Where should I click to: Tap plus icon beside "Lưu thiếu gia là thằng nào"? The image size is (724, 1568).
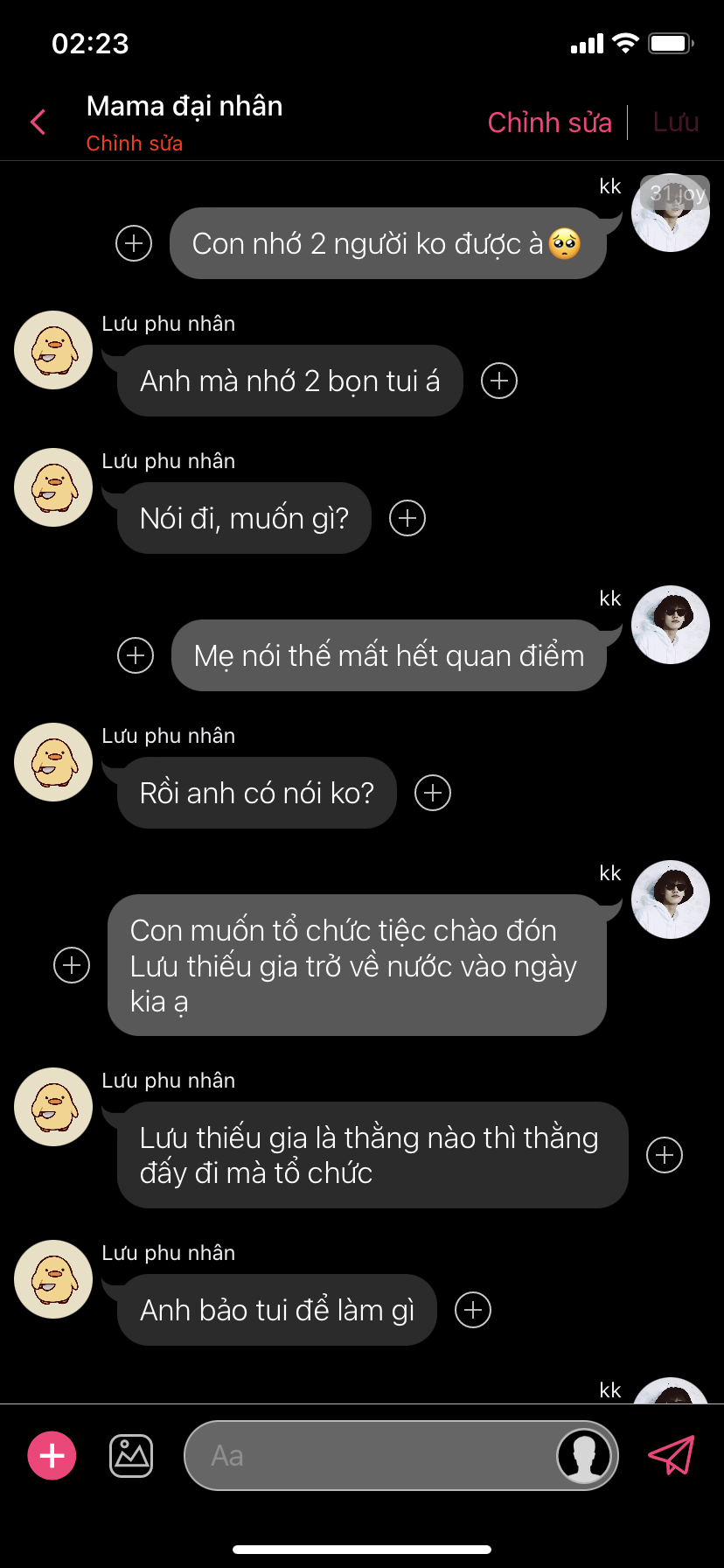point(665,1155)
